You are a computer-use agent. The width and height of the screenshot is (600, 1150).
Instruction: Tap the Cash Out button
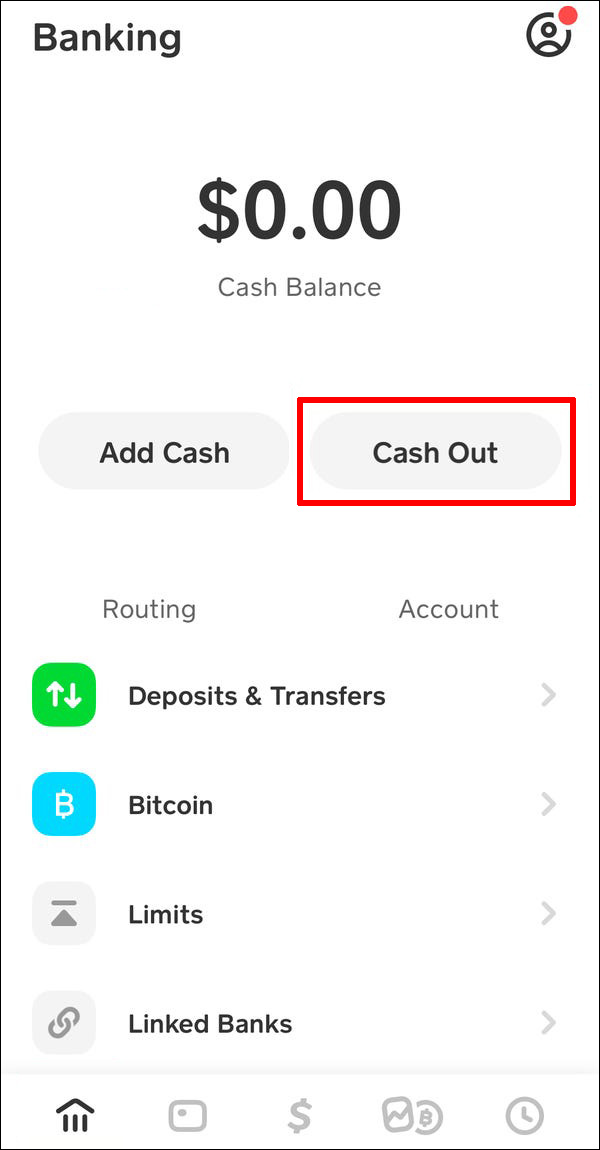[x=436, y=452]
